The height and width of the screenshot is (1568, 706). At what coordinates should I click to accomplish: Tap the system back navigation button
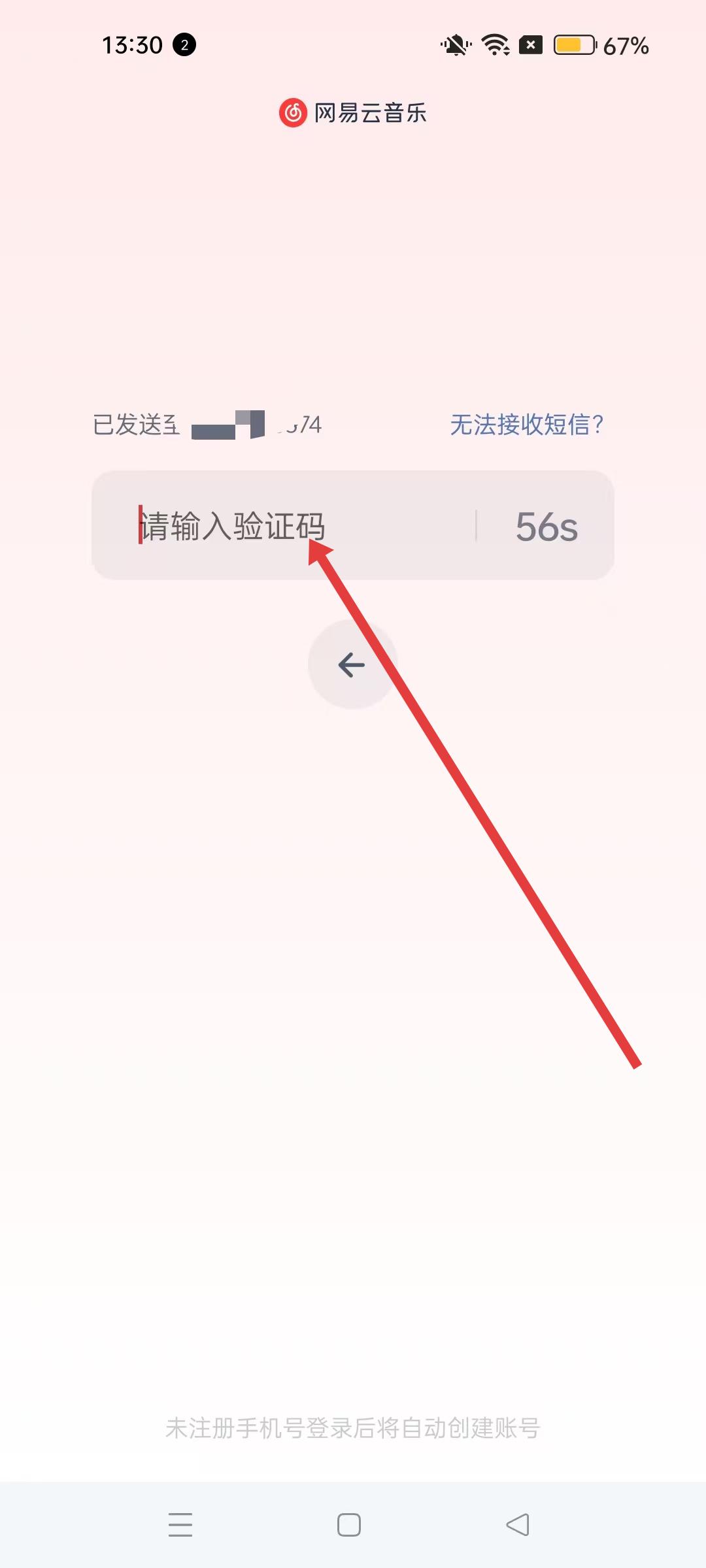point(518,1525)
